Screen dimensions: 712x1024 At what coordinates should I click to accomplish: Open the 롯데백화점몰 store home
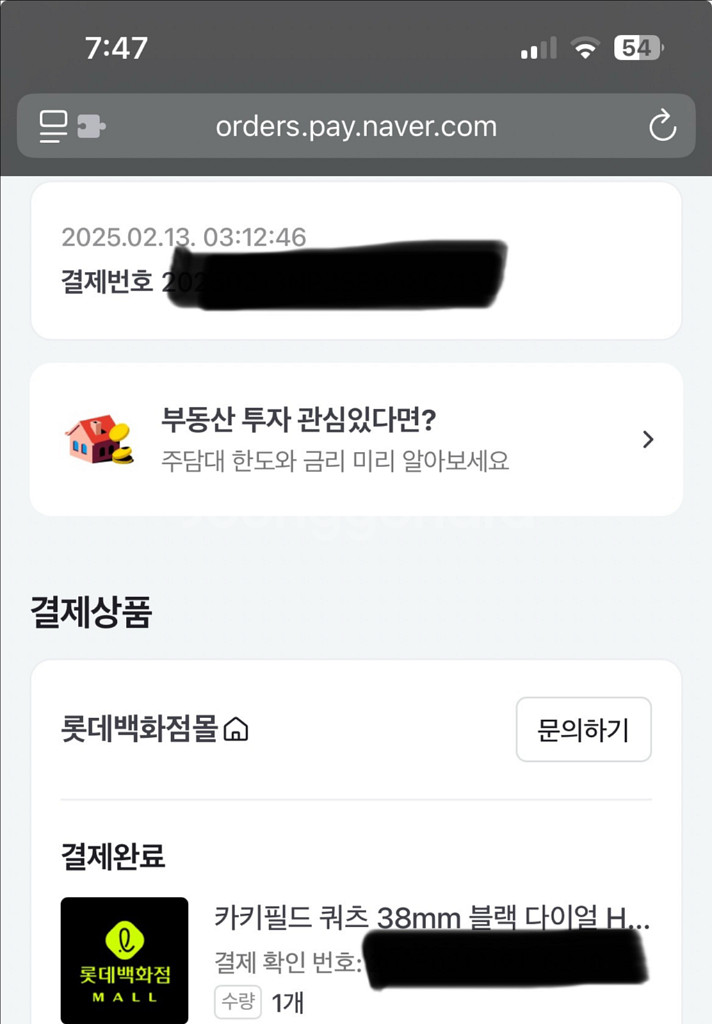click(x=154, y=729)
